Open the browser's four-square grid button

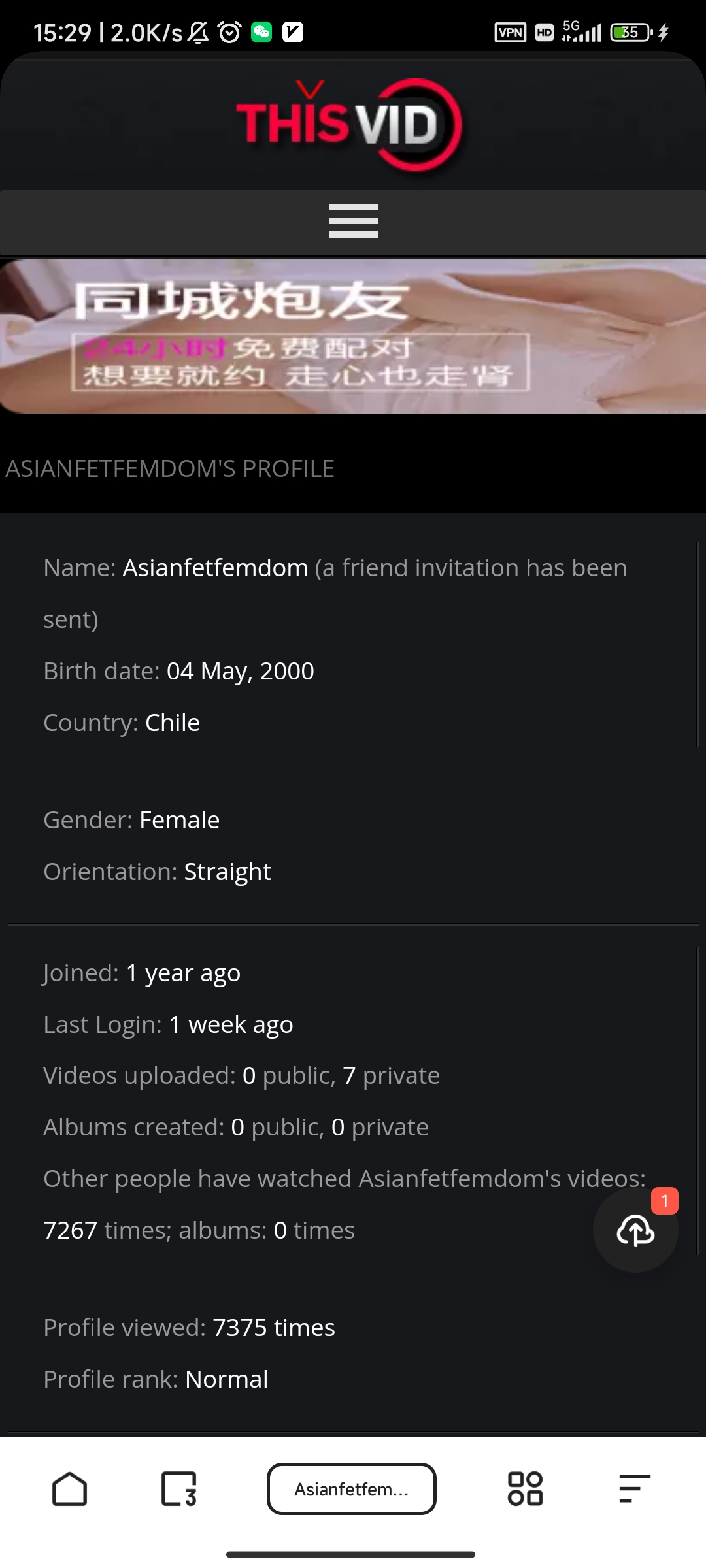coord(526,1489)
